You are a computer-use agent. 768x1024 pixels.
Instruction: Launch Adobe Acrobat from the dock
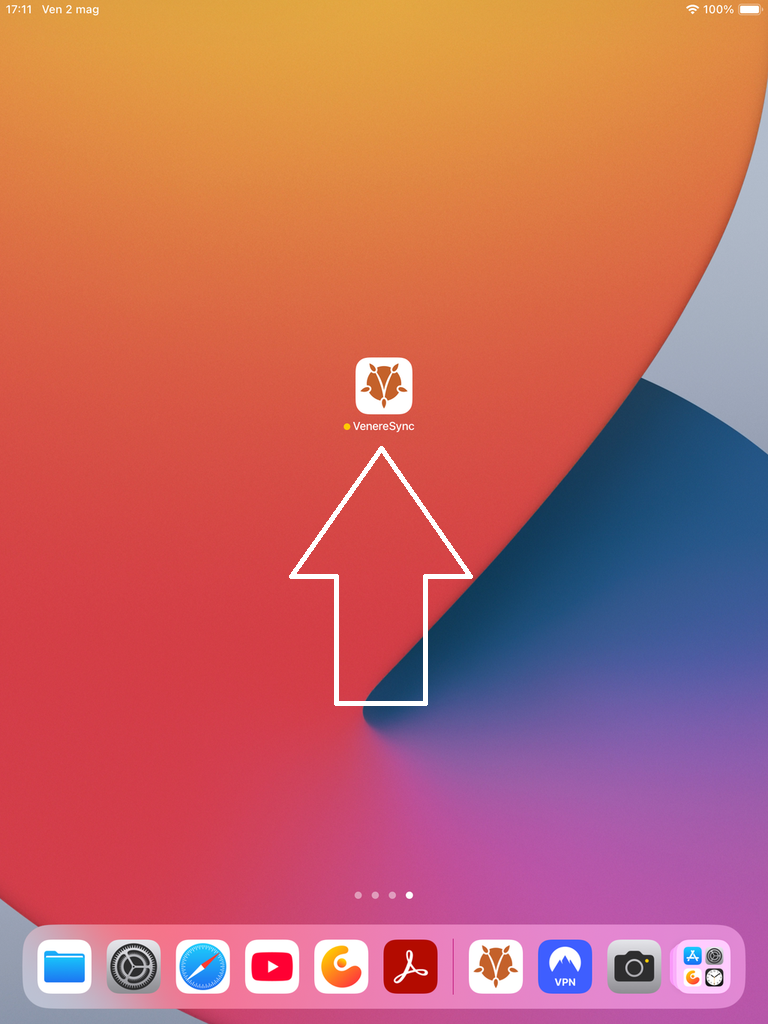click(410, 967)
